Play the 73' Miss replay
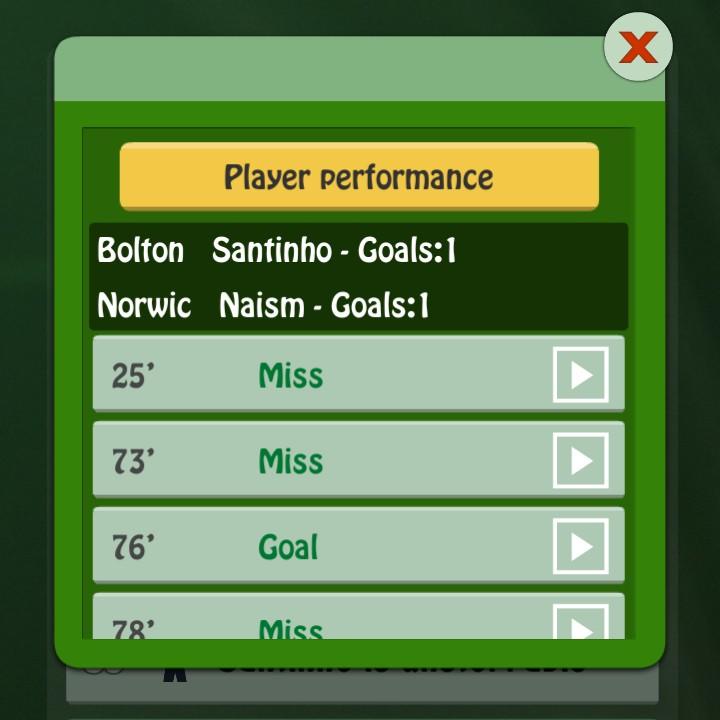 point(580,461)
